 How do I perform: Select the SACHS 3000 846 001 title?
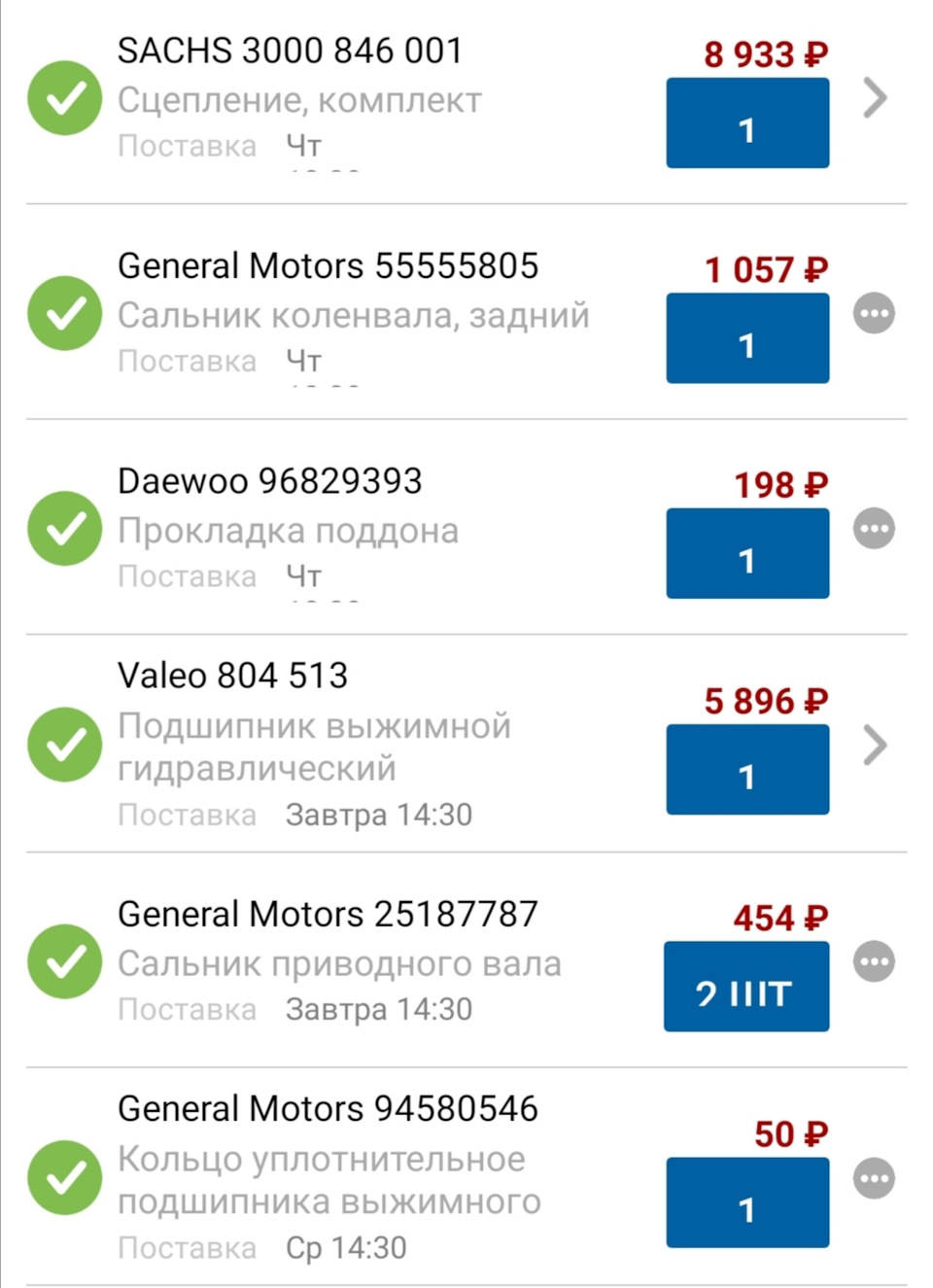292,49
